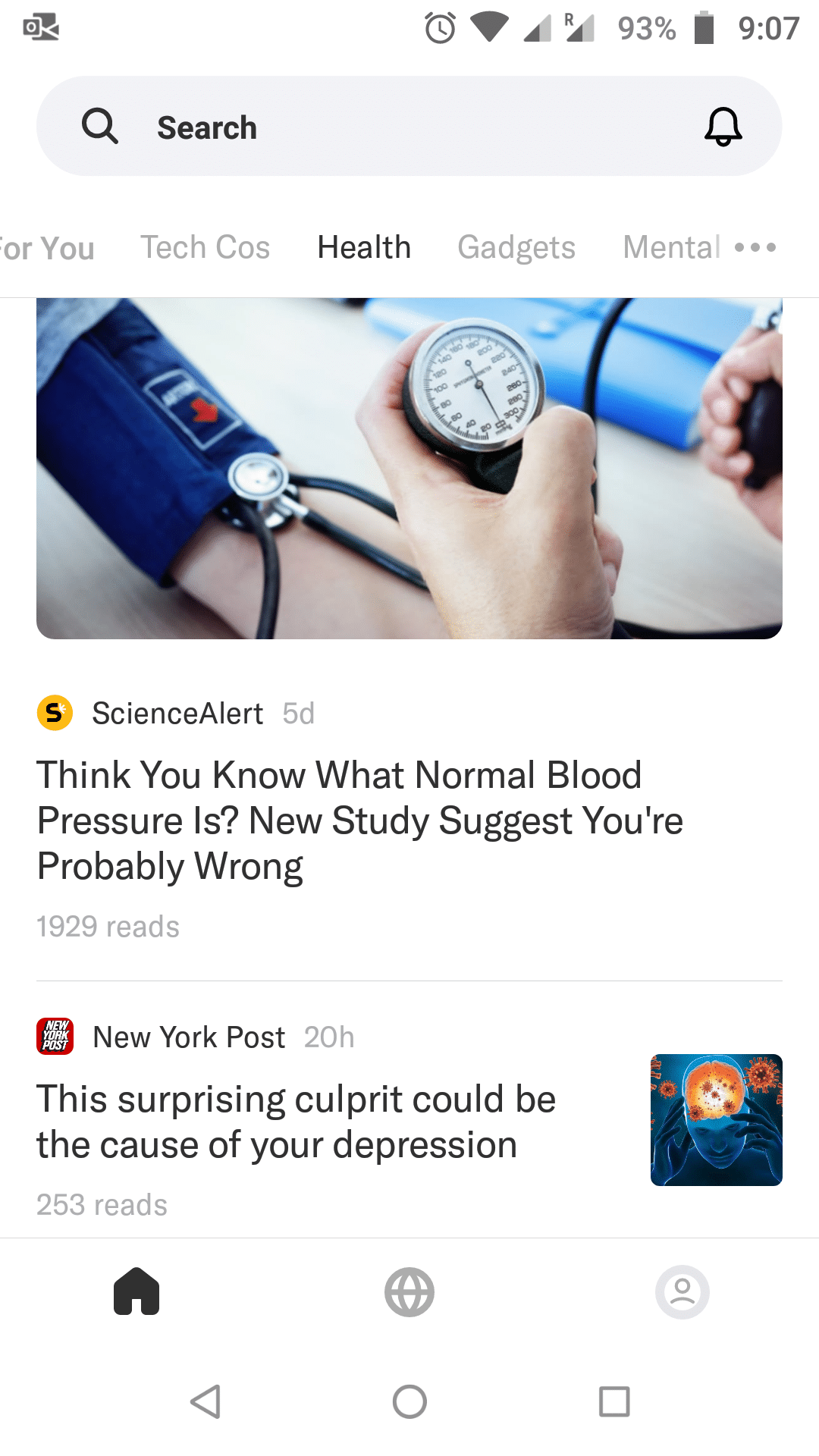
Task: Open the notifications bell
Action: tap(723, 127)
